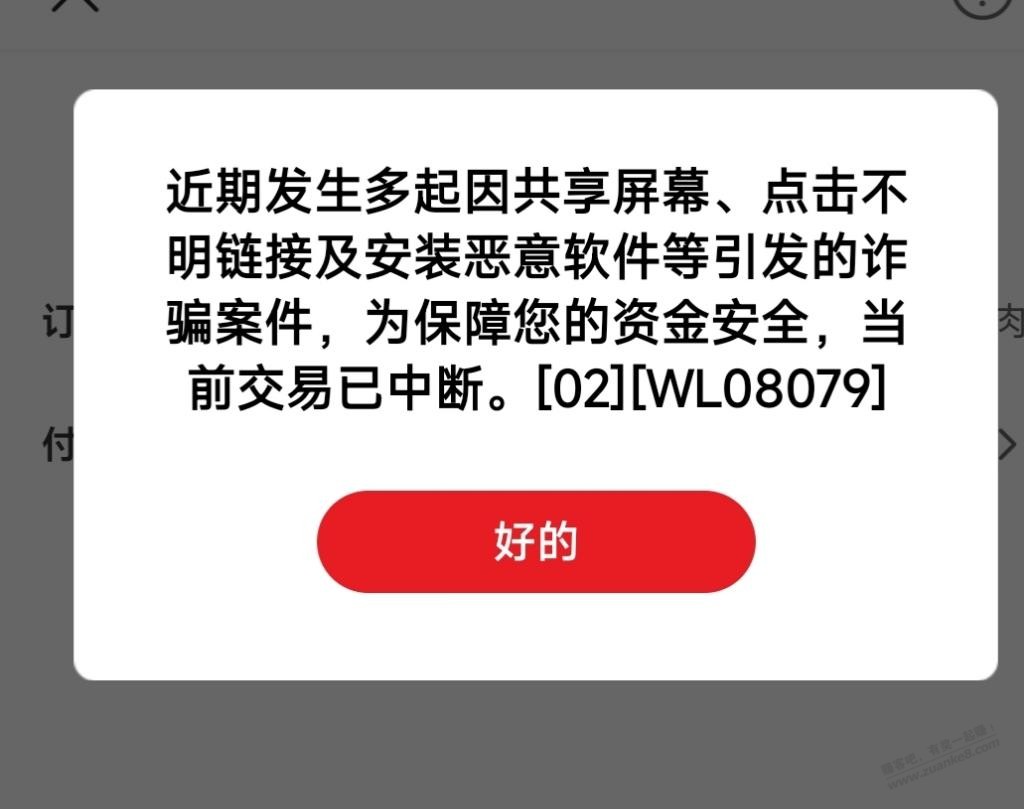
Task: Tap the red 好的 button to dismiss the dialog
Action: point(536,541)
